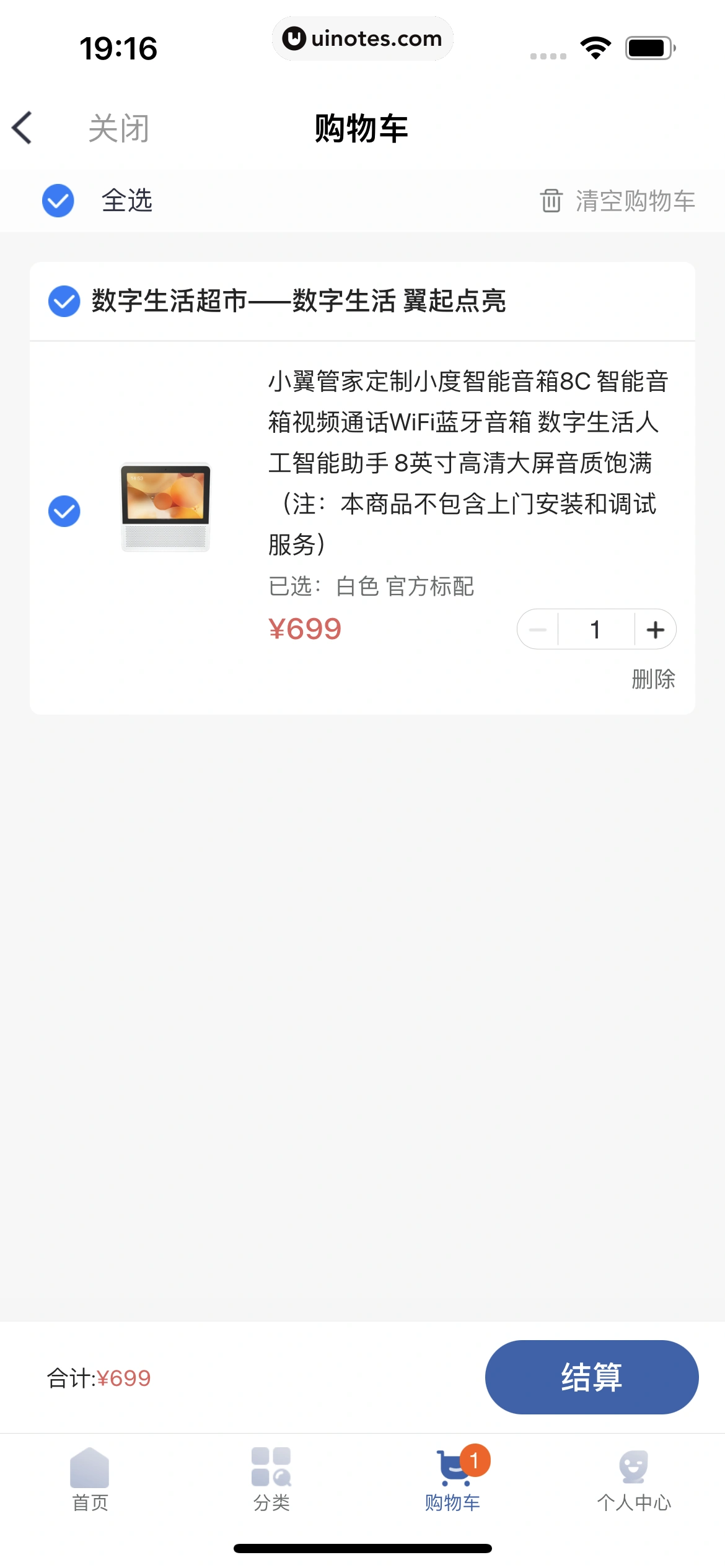
Task: Click the trash icon next to 清空购物车
Action: [x=550, y=201]
